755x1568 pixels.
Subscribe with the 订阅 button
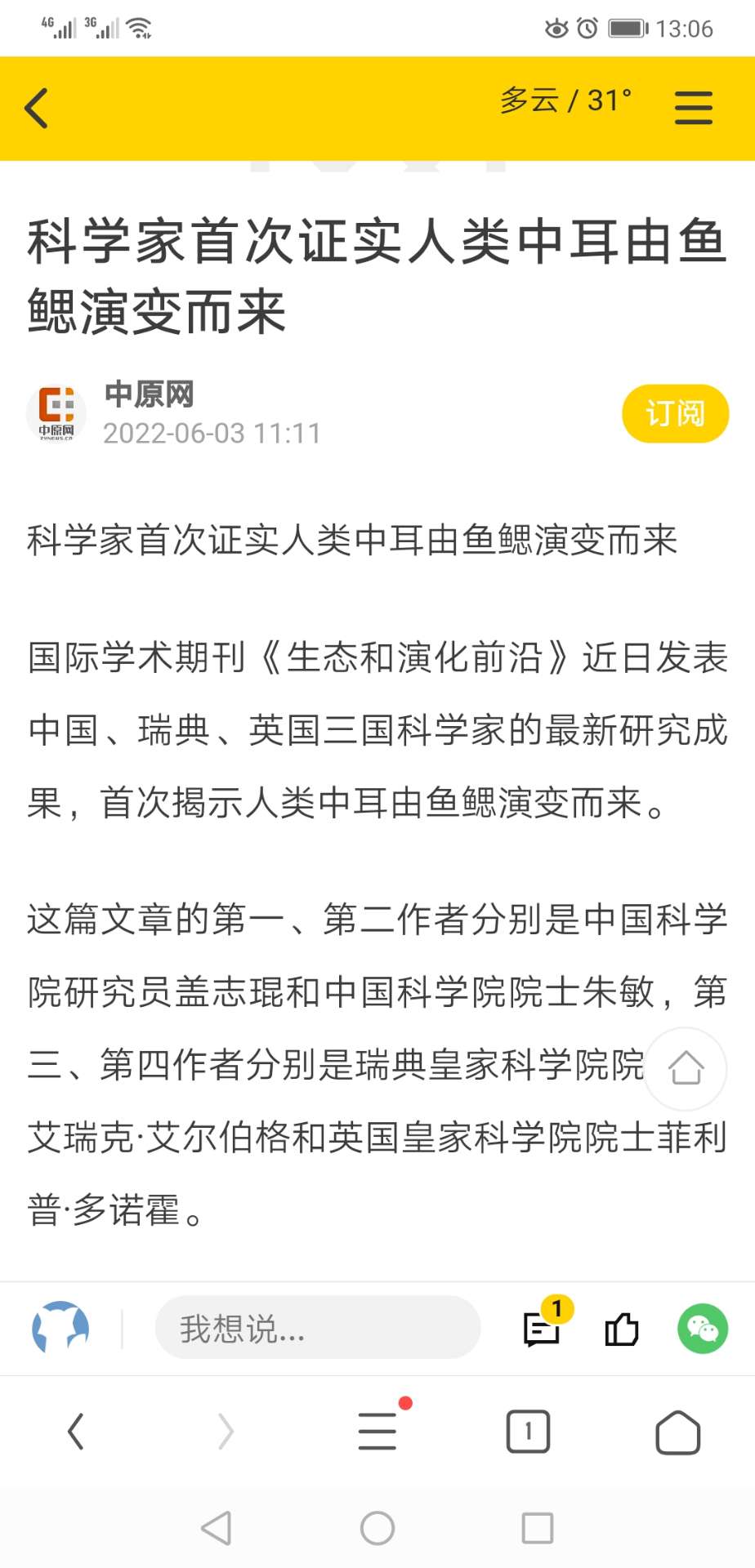675,413
